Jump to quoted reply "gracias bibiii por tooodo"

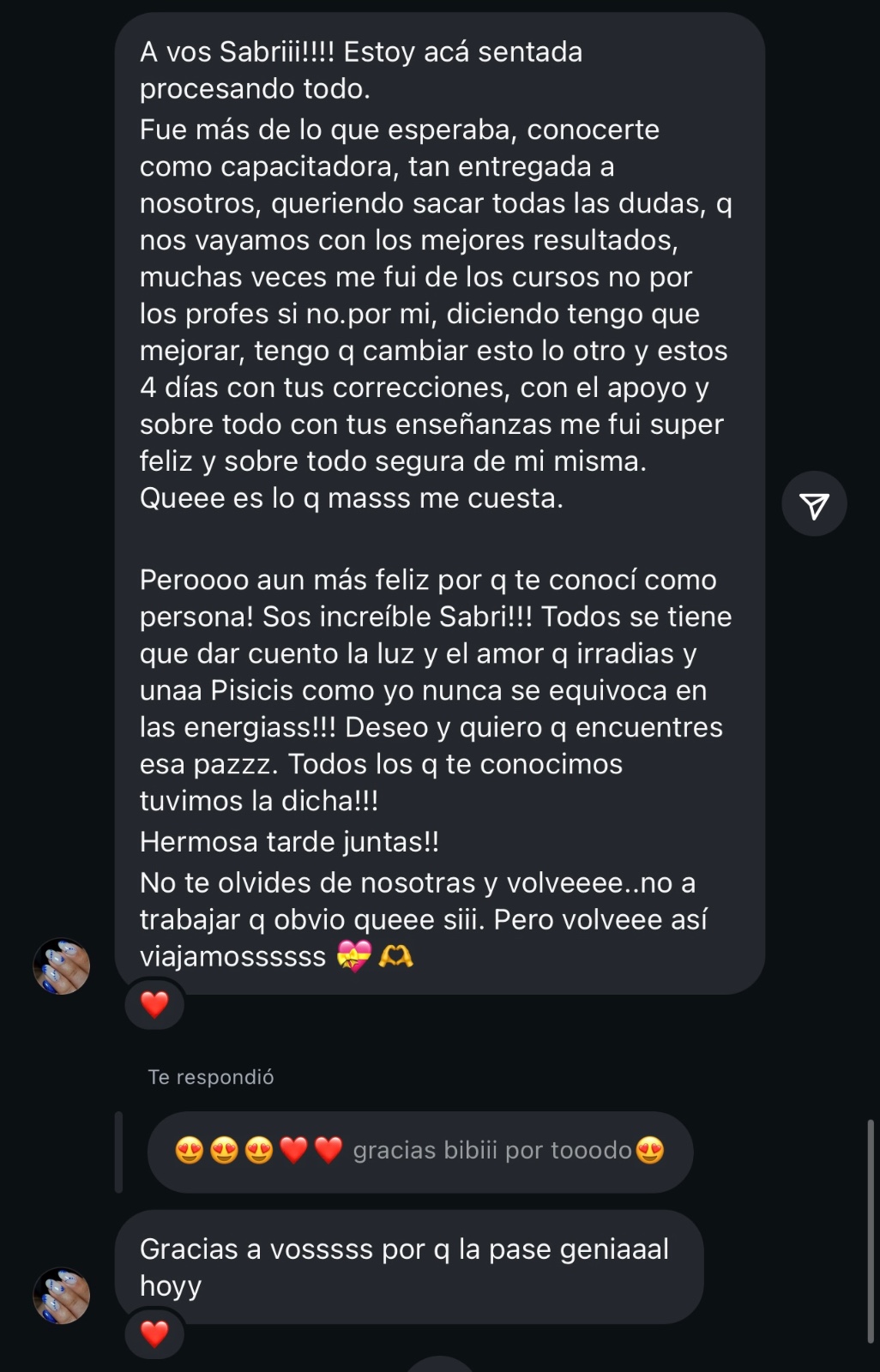[x=419, y=1151]
